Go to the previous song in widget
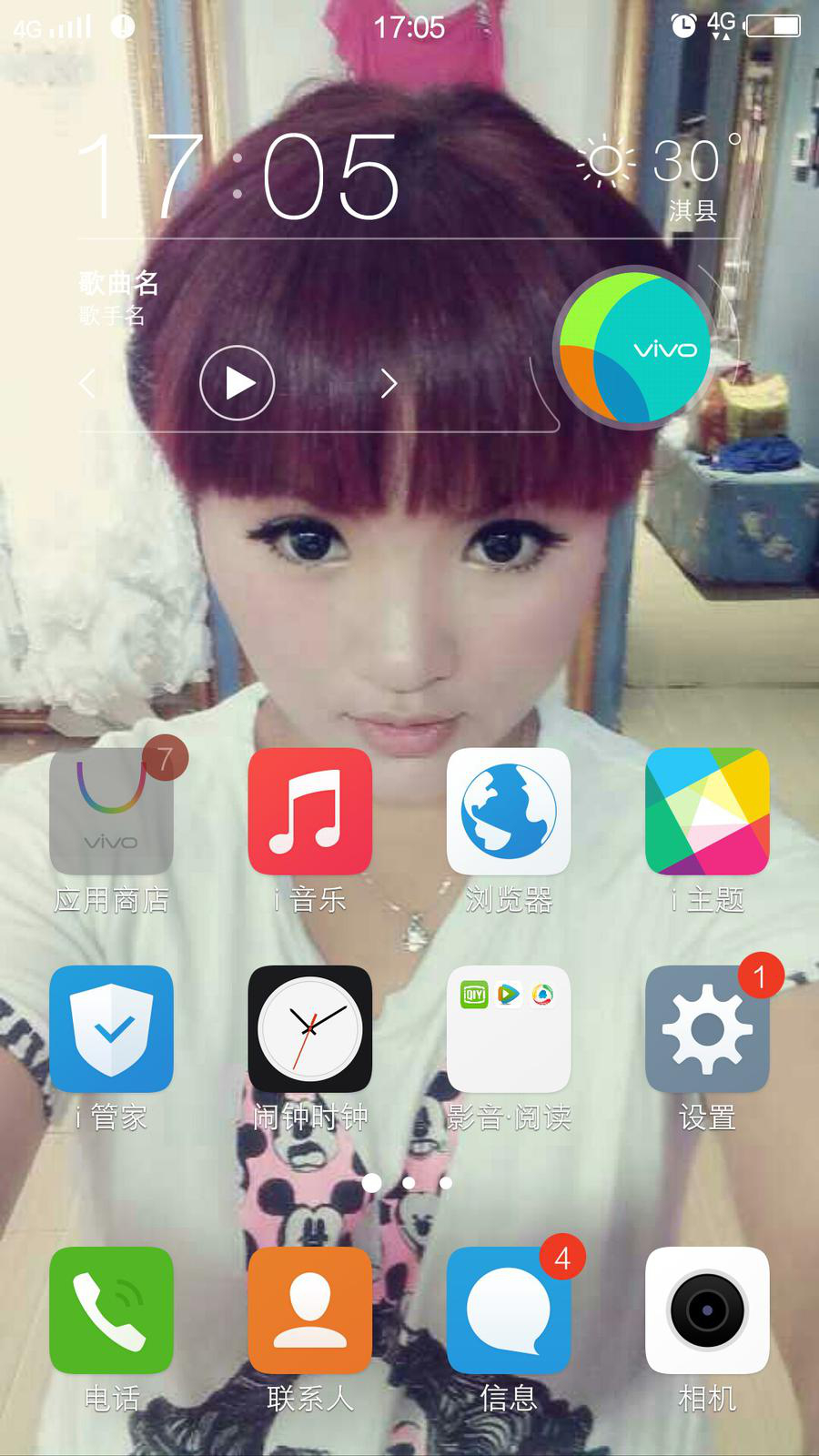Screen dimensions: 819x1456 [x=88, y=383]
